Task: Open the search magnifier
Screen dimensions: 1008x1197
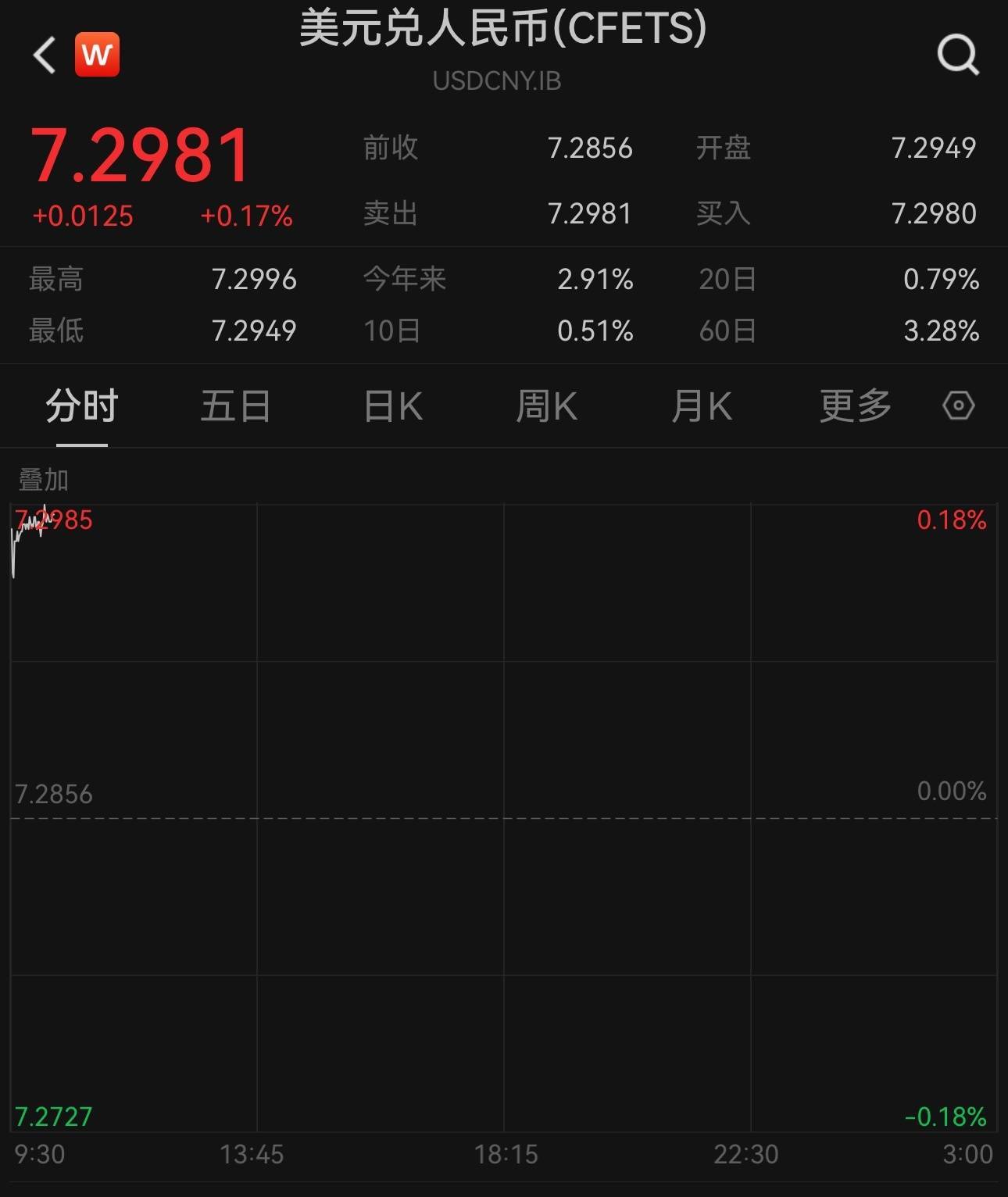Action: tap(958, 55)
